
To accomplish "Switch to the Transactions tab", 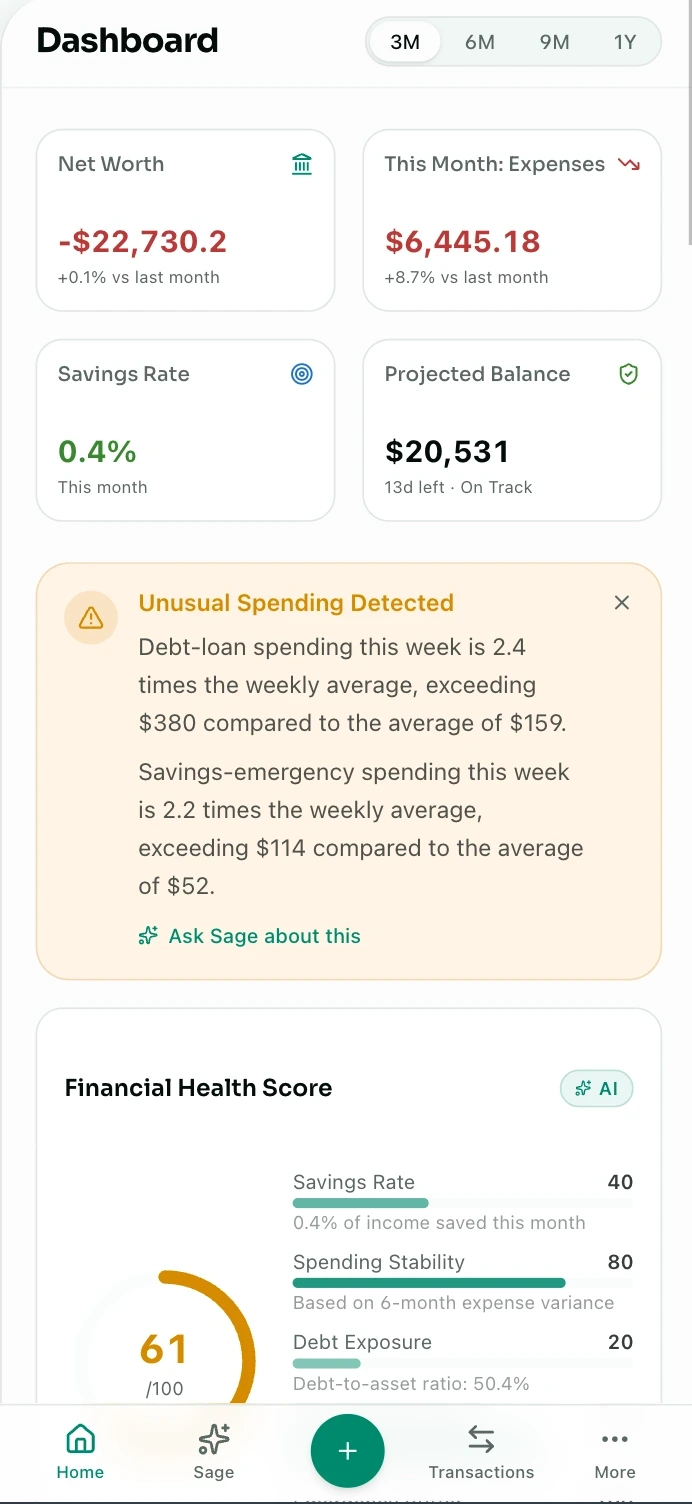I will [481, 1452].
